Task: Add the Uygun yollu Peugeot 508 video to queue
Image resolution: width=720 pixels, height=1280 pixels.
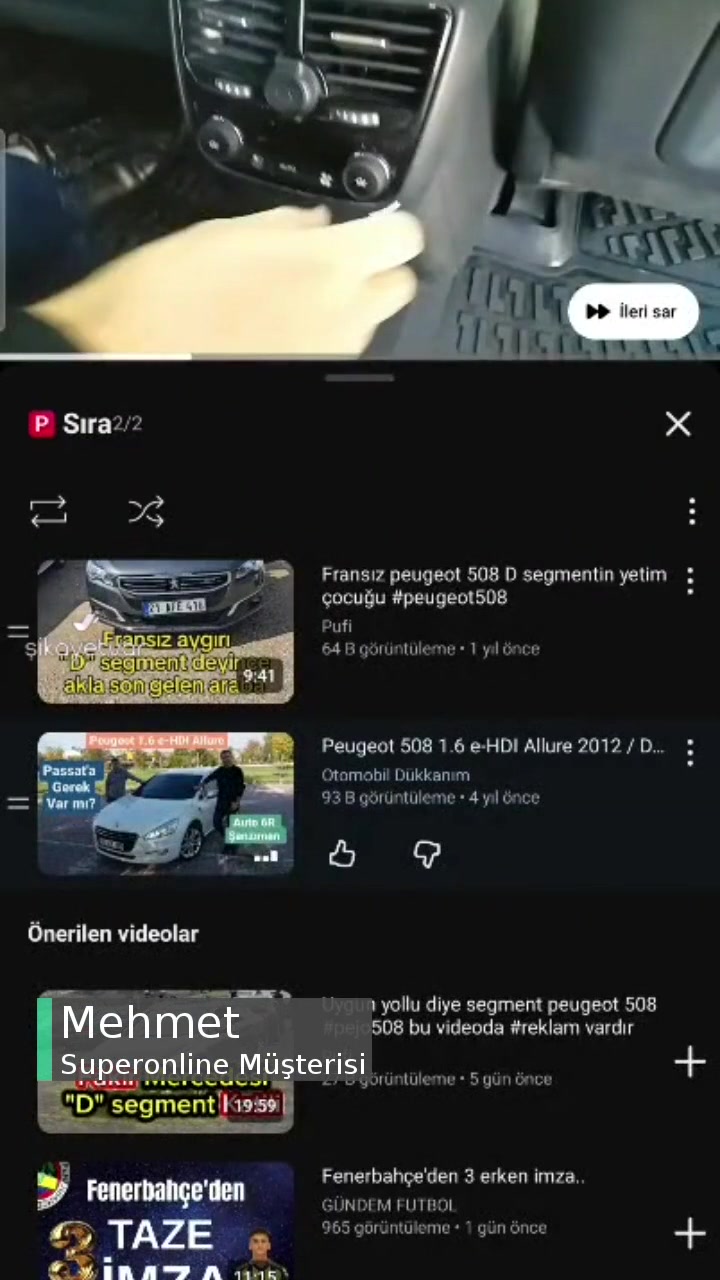Action: [x=689, y=1062]
